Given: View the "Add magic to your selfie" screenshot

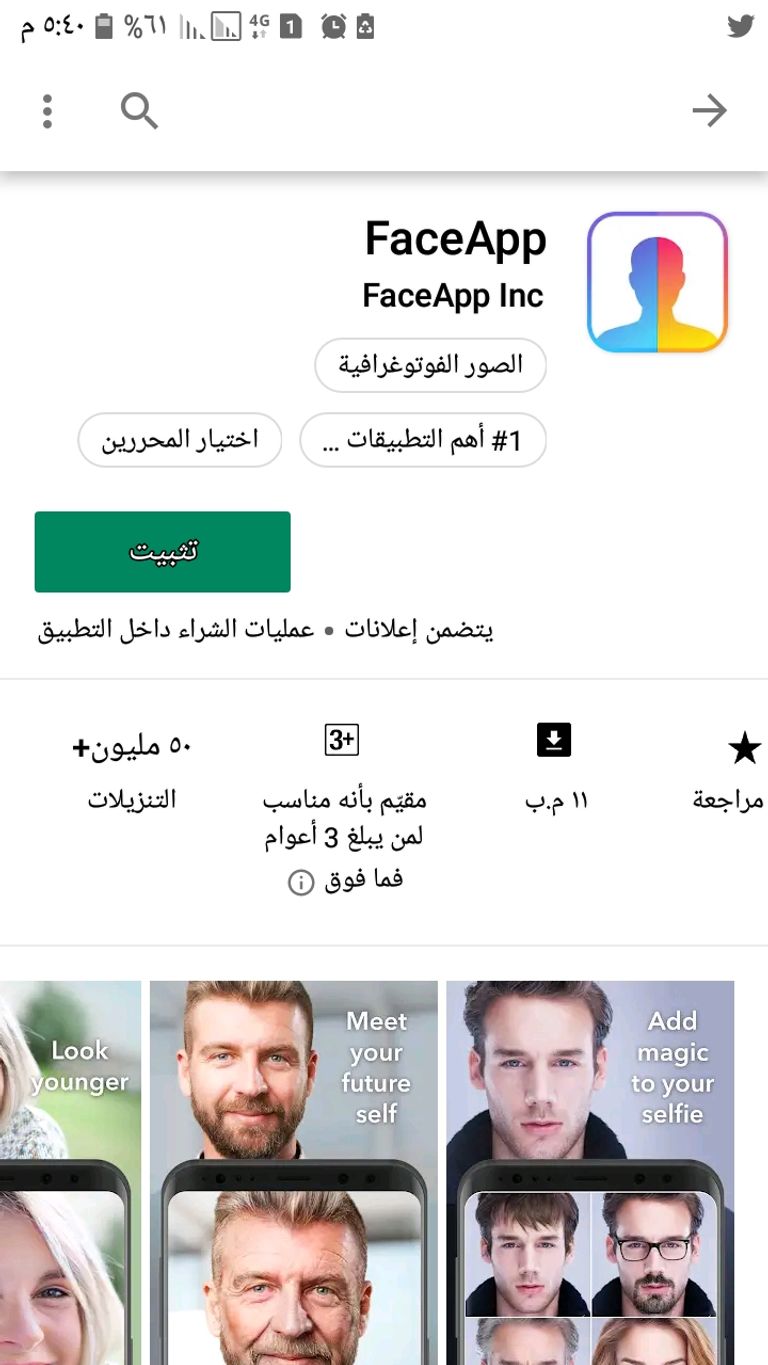Looking at the screenshot, I should (590, 1170).
